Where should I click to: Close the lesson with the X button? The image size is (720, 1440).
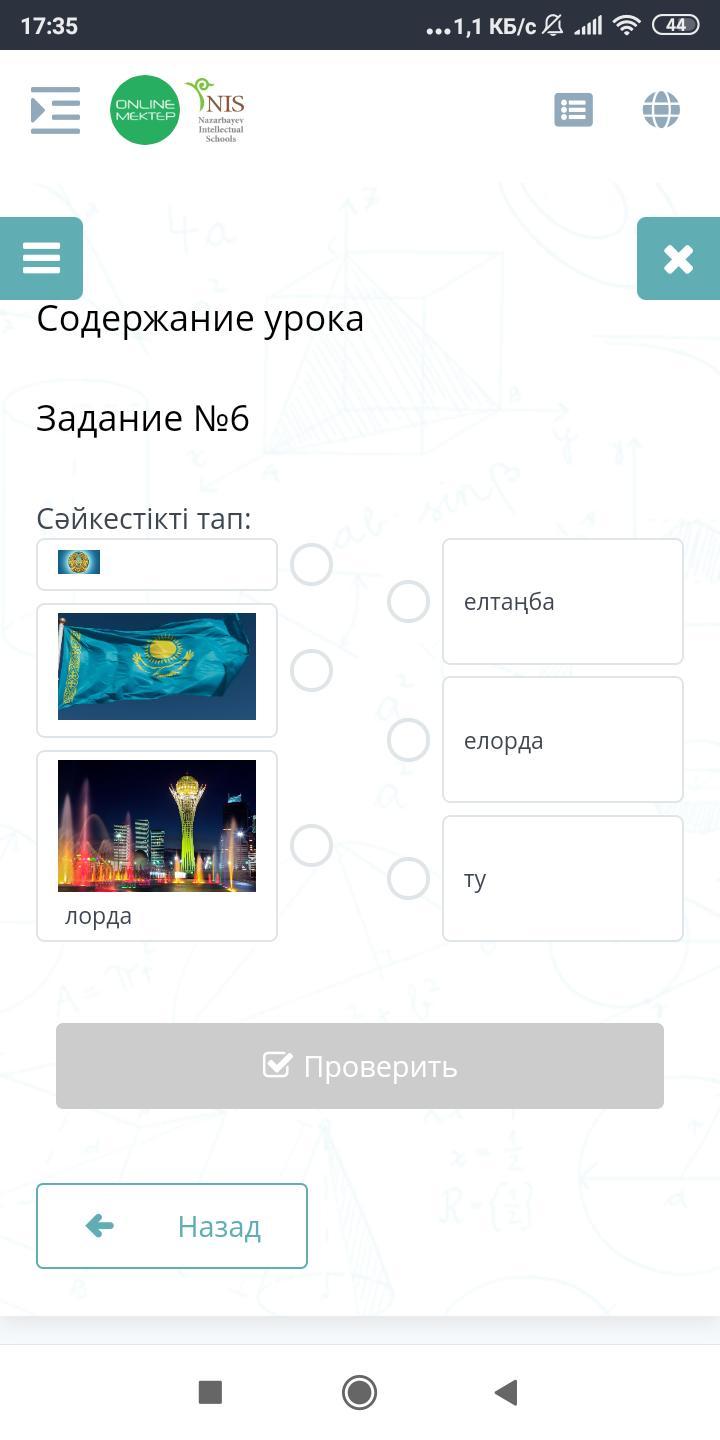click(678, 259)
